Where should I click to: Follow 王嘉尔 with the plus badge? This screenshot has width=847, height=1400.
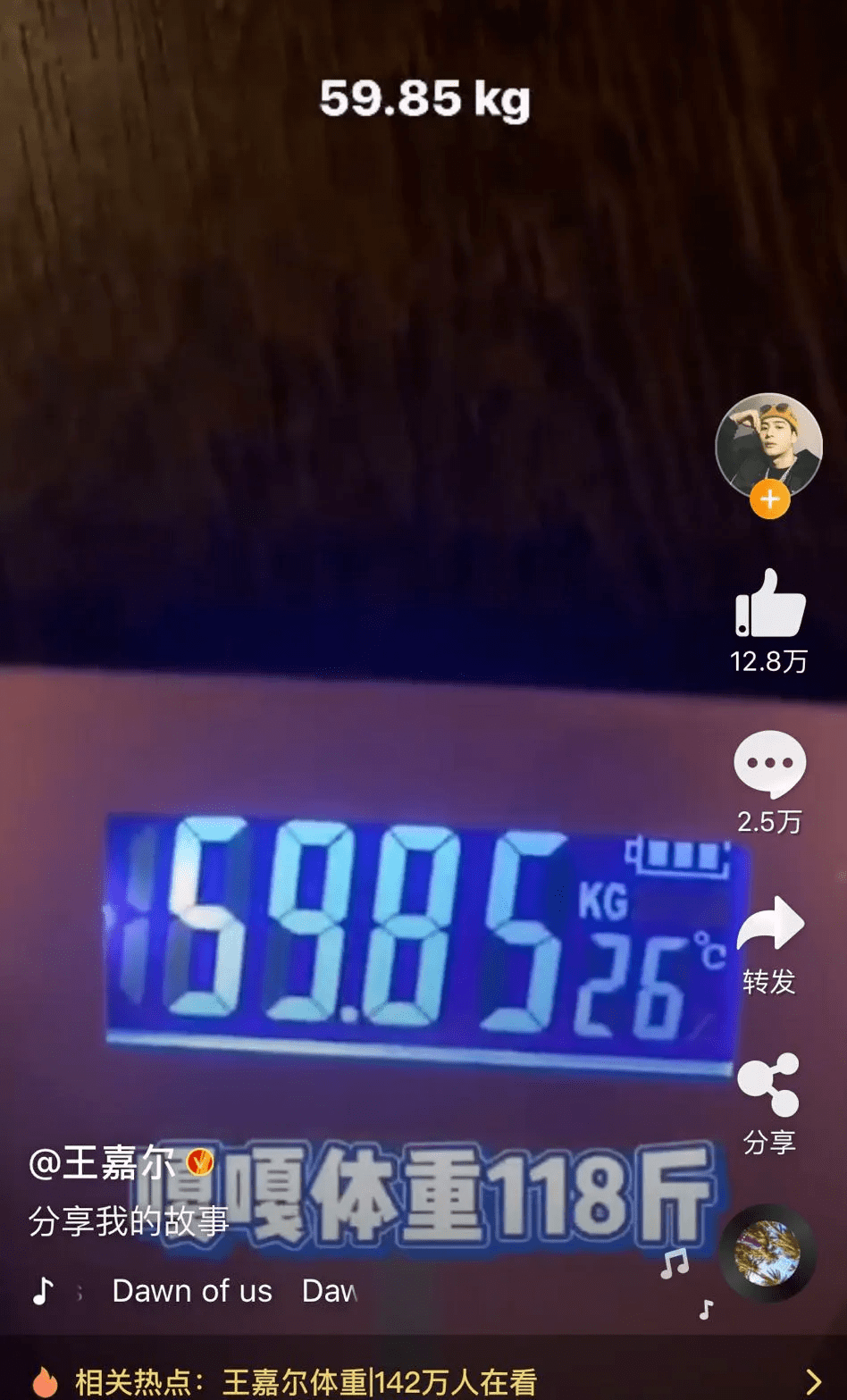click(769, 499)
